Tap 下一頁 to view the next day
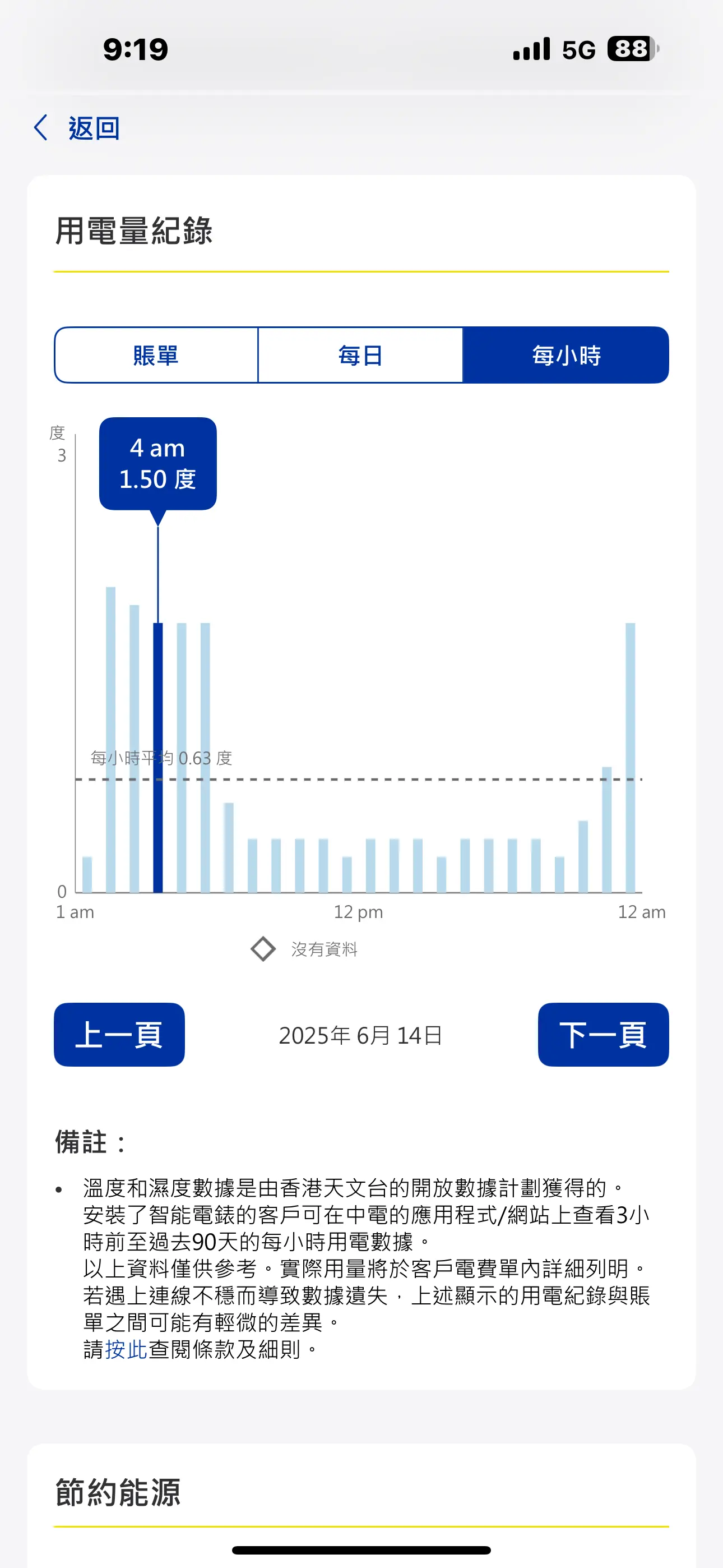 coord(603,1034)
